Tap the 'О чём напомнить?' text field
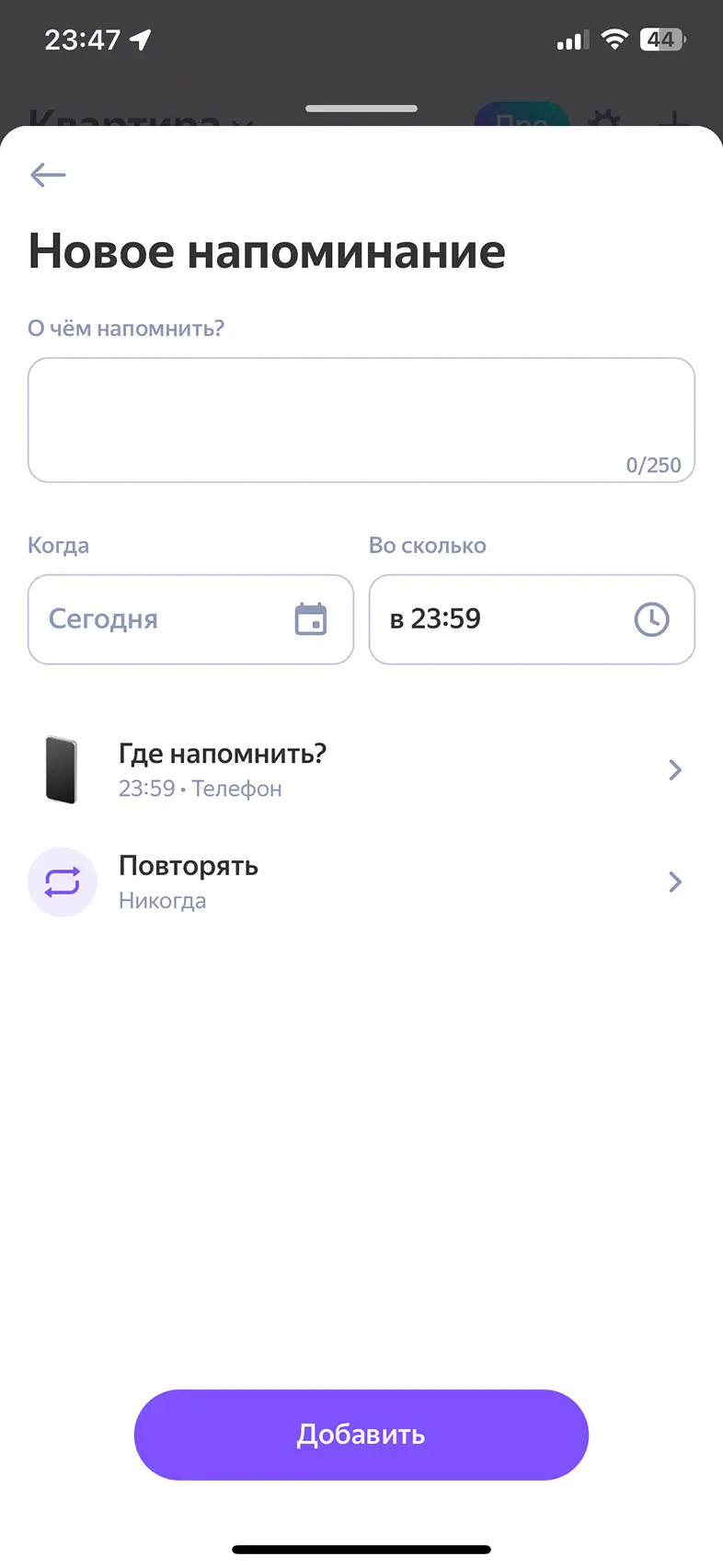 click(361, 420)
